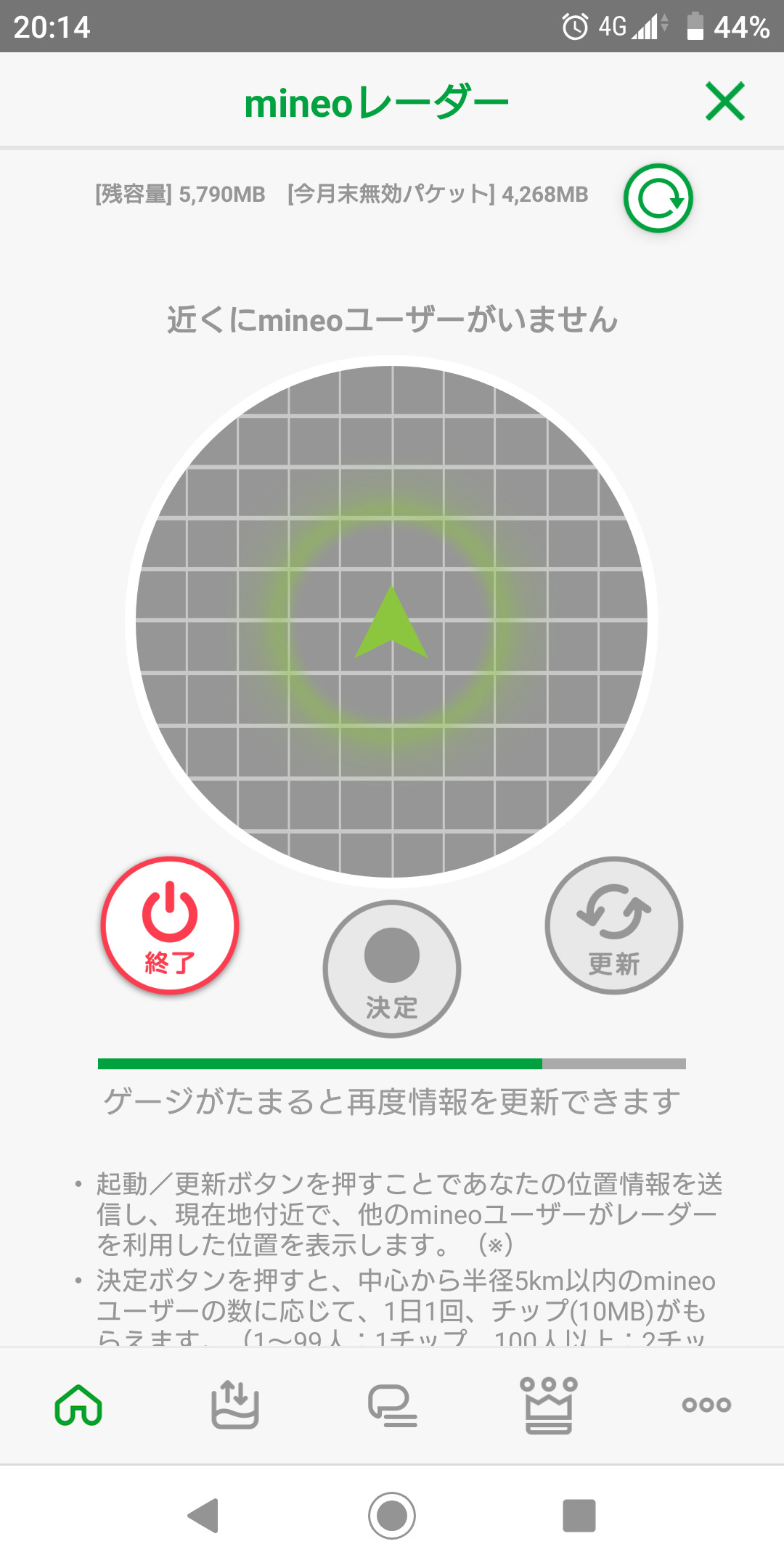The height and width of the screenshot is (1568, 784).
Task: Go to the home tab
Action: 78,1405
